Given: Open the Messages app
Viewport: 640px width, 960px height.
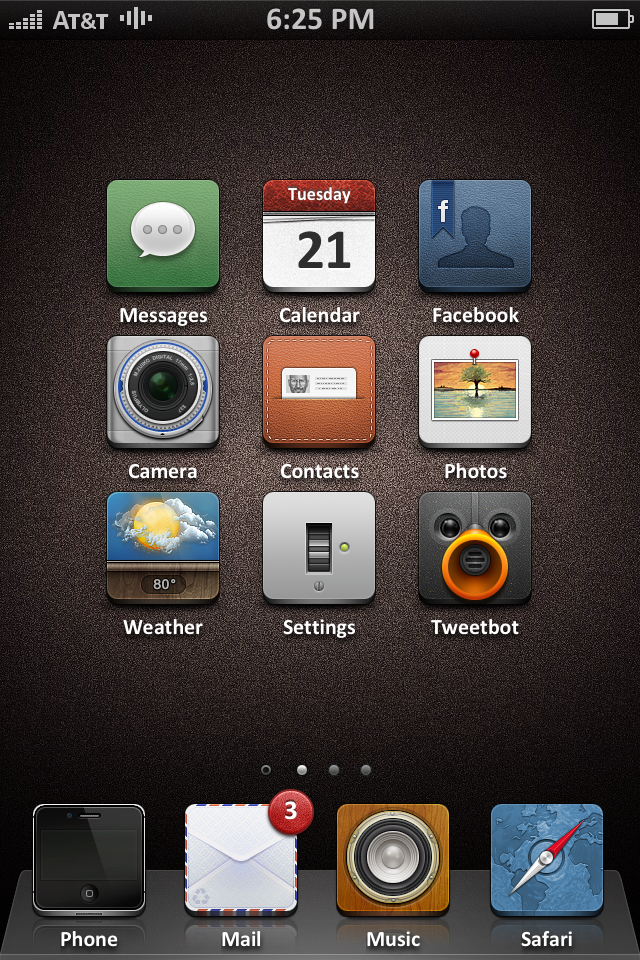Looking at the screenshot, I should click(x=163, y=236).
